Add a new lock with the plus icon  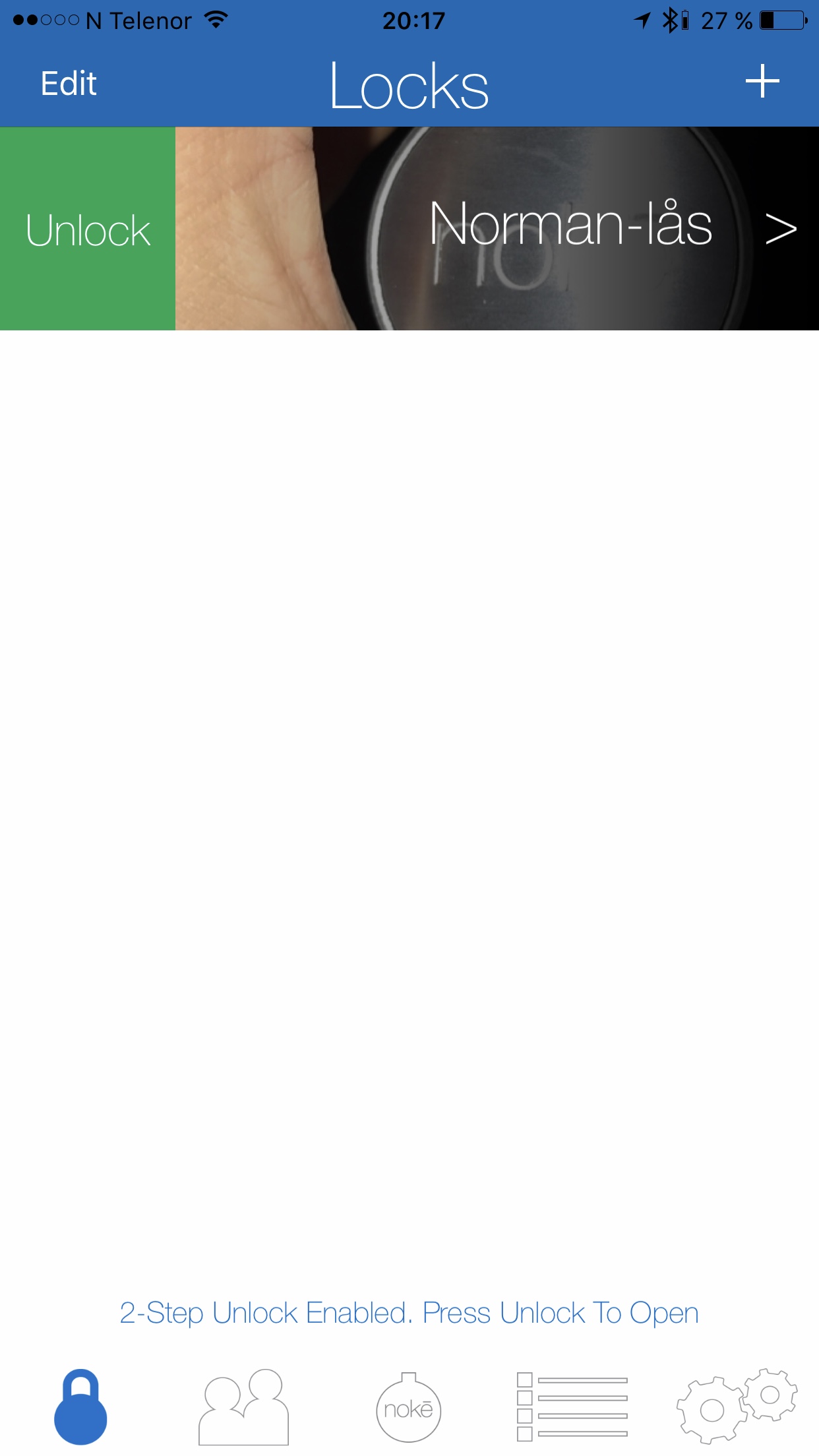pos(762,82)
